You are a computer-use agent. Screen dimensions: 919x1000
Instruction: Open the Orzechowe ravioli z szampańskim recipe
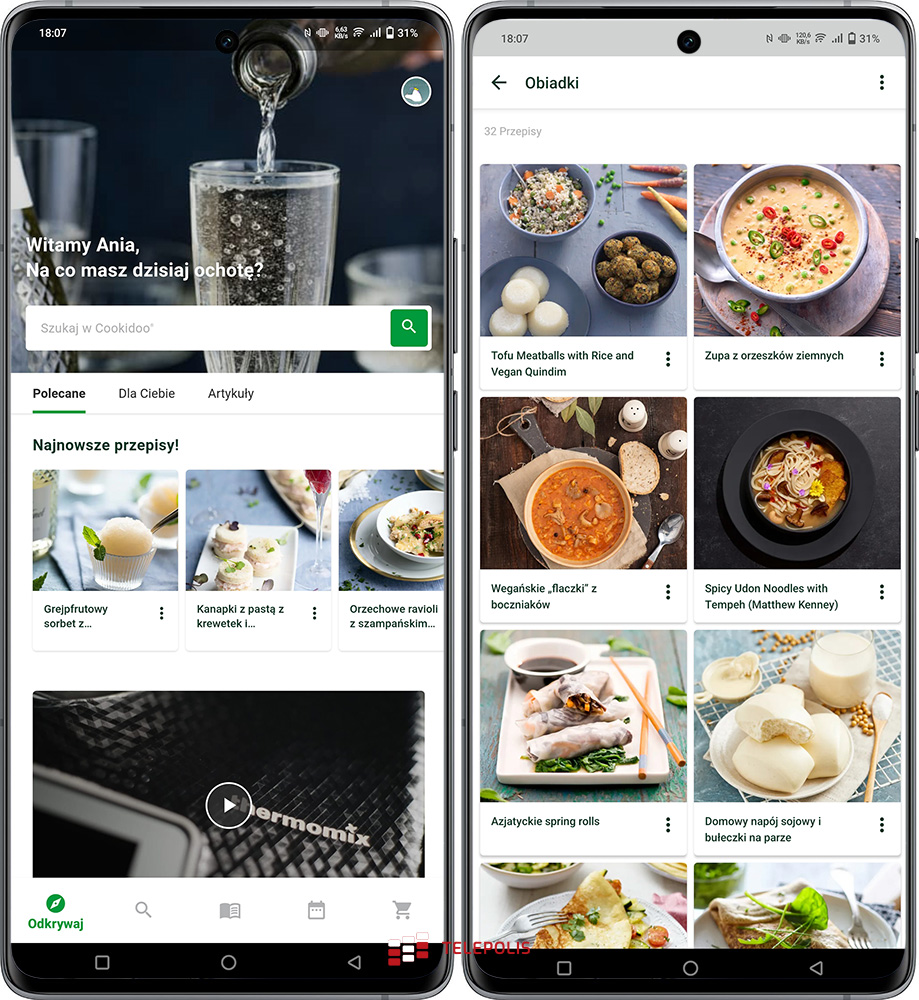[x=391, y=560]
